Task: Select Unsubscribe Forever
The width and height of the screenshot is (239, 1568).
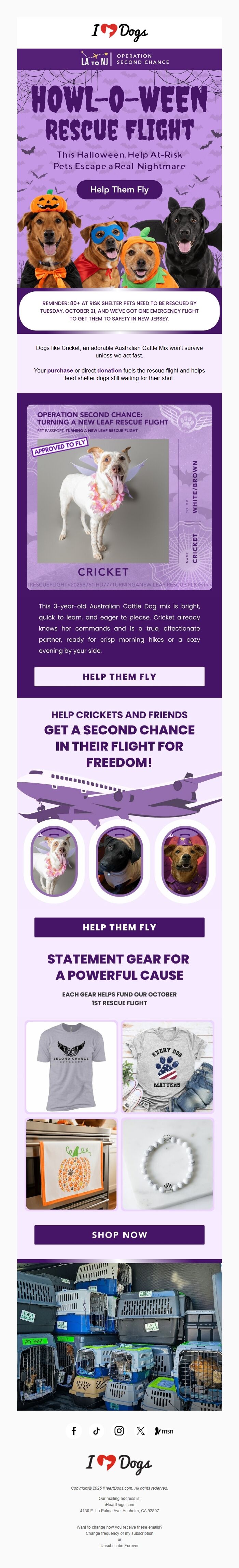Action: (x=119, y=1545)
